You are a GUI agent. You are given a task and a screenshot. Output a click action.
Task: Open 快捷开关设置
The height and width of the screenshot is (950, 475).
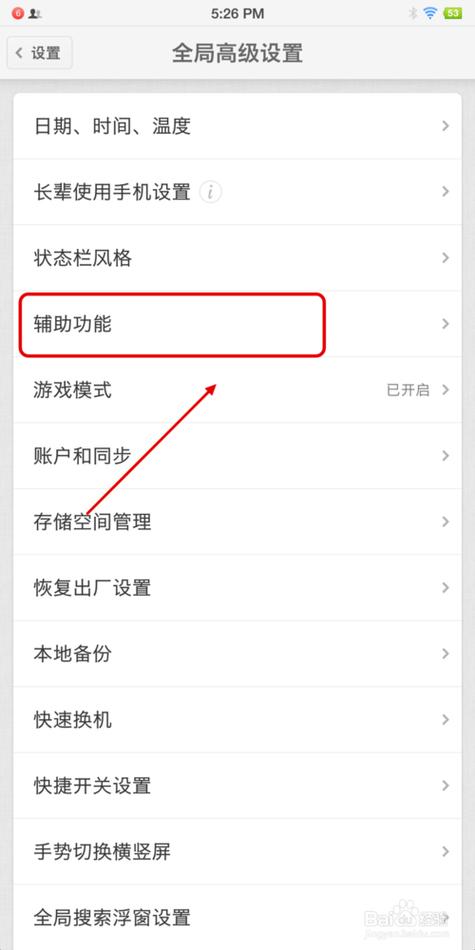pos(238,786)
